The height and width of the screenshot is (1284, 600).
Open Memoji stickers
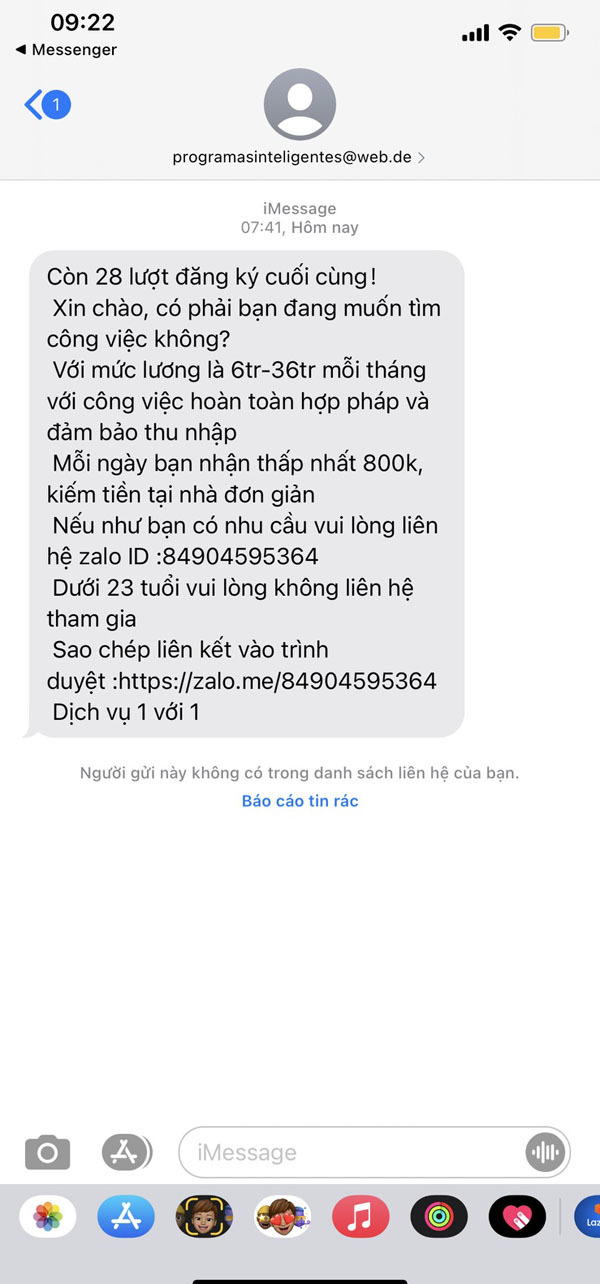point(282,1217)
